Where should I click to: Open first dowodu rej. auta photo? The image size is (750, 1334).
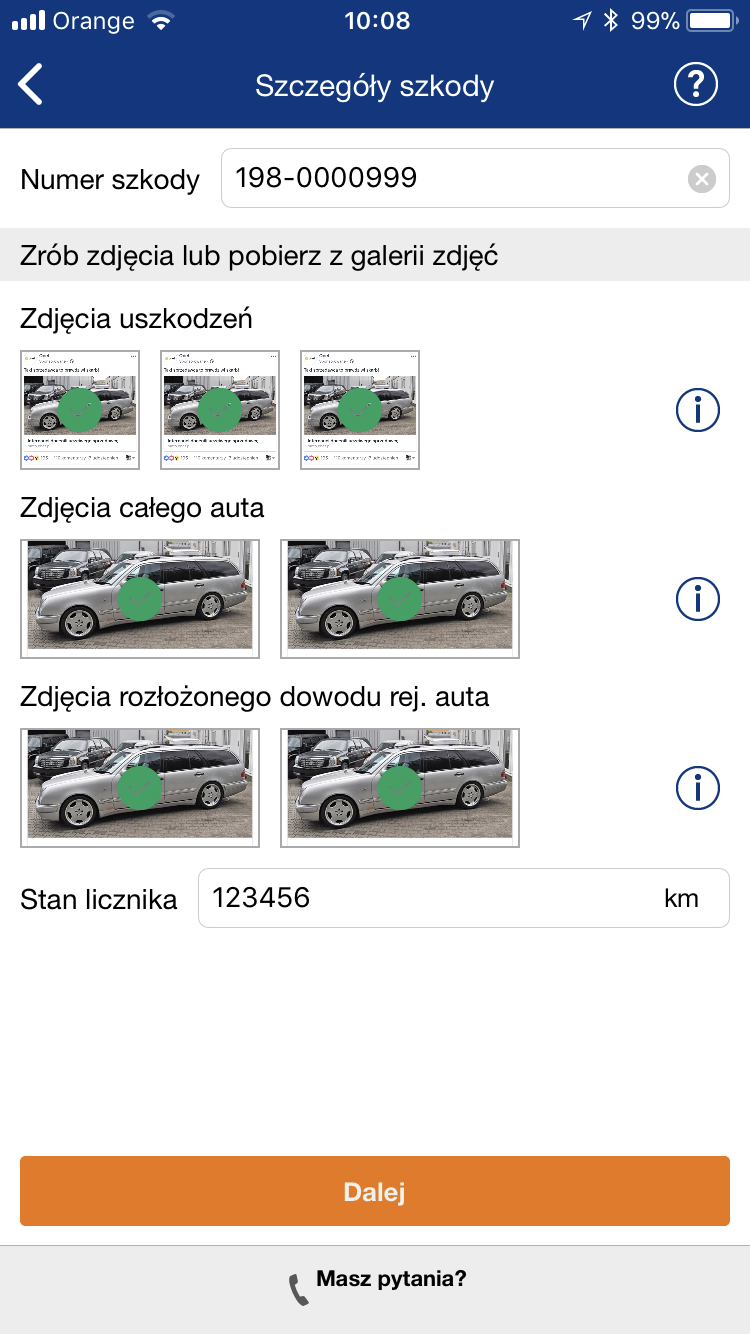coord(140,788)
